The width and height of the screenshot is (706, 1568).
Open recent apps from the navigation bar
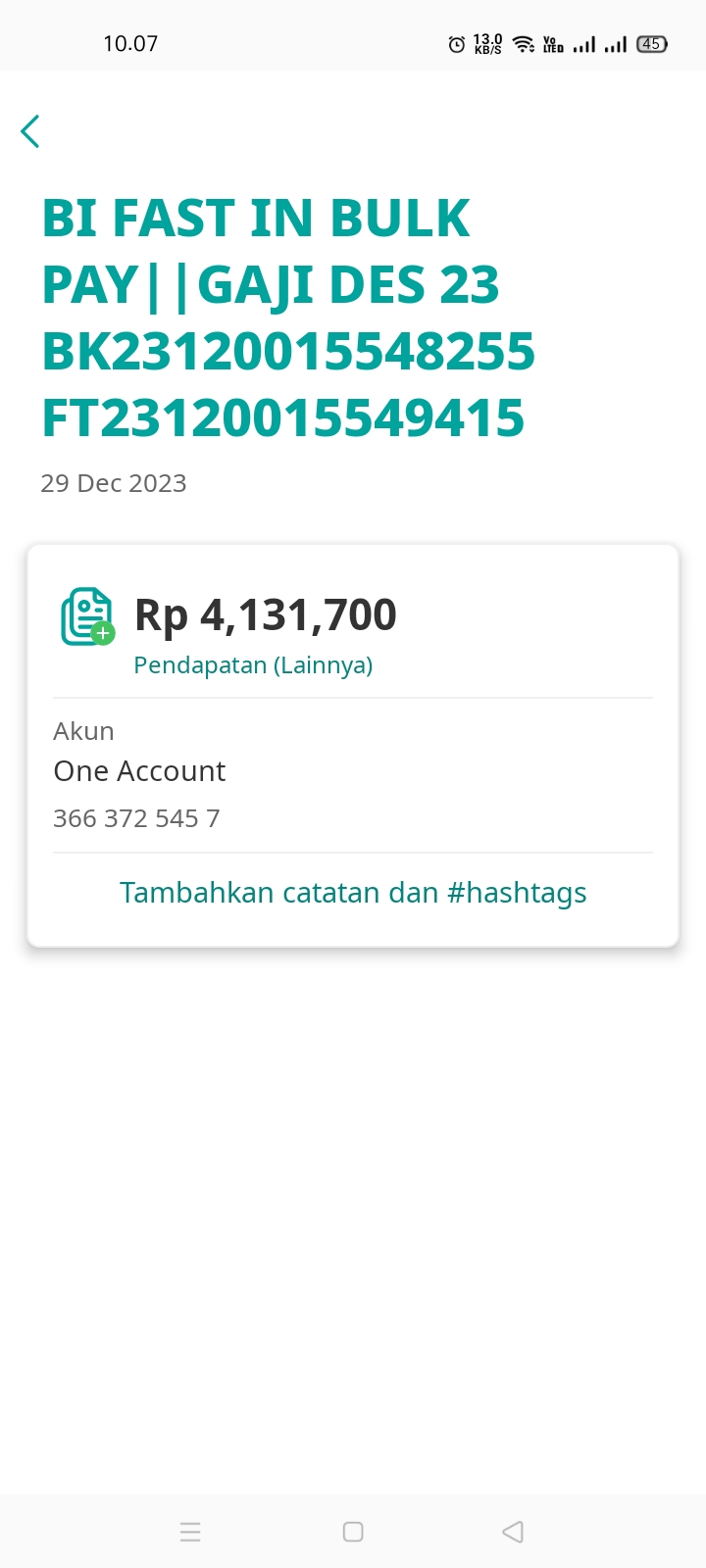[191, 1532]
